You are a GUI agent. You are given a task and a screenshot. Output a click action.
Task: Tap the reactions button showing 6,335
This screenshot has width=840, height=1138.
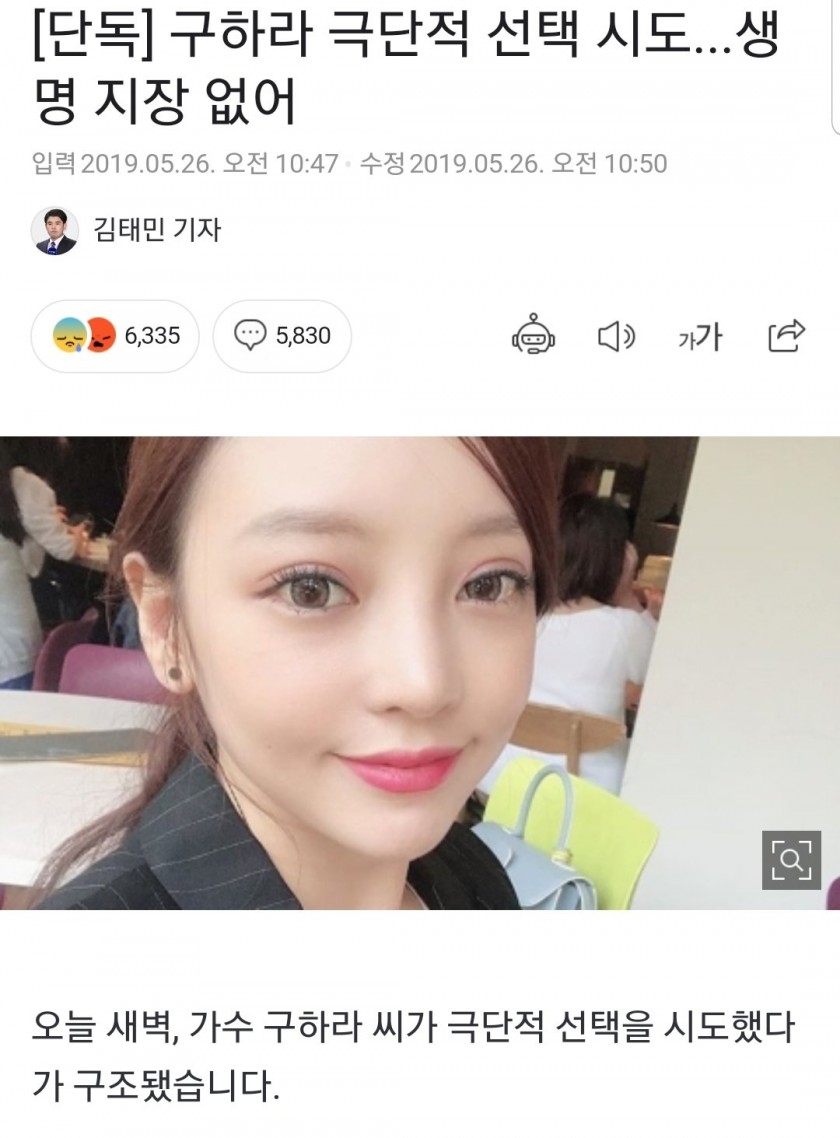(x=115, y=336)
